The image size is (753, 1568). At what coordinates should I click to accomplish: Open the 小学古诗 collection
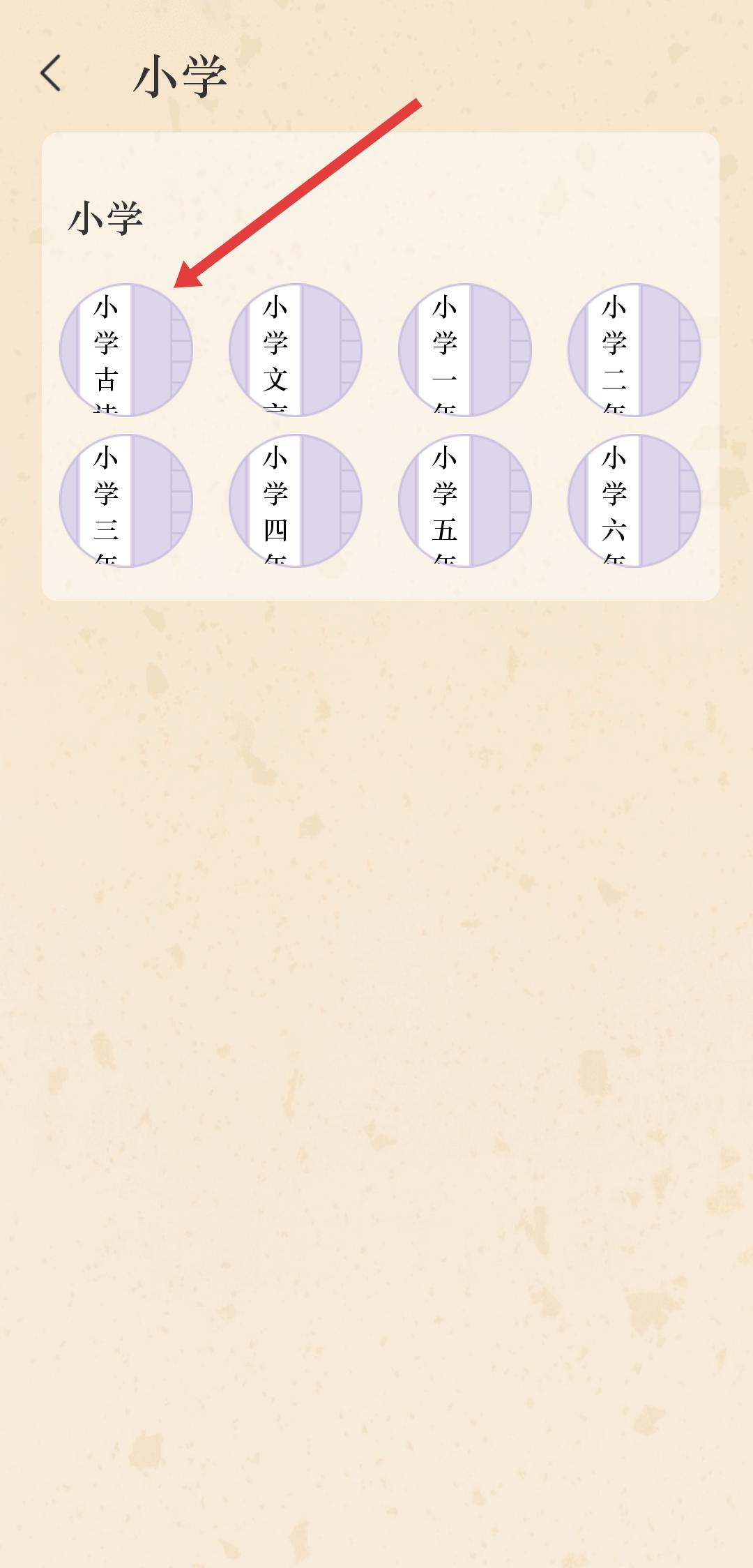tap(126, 349)
